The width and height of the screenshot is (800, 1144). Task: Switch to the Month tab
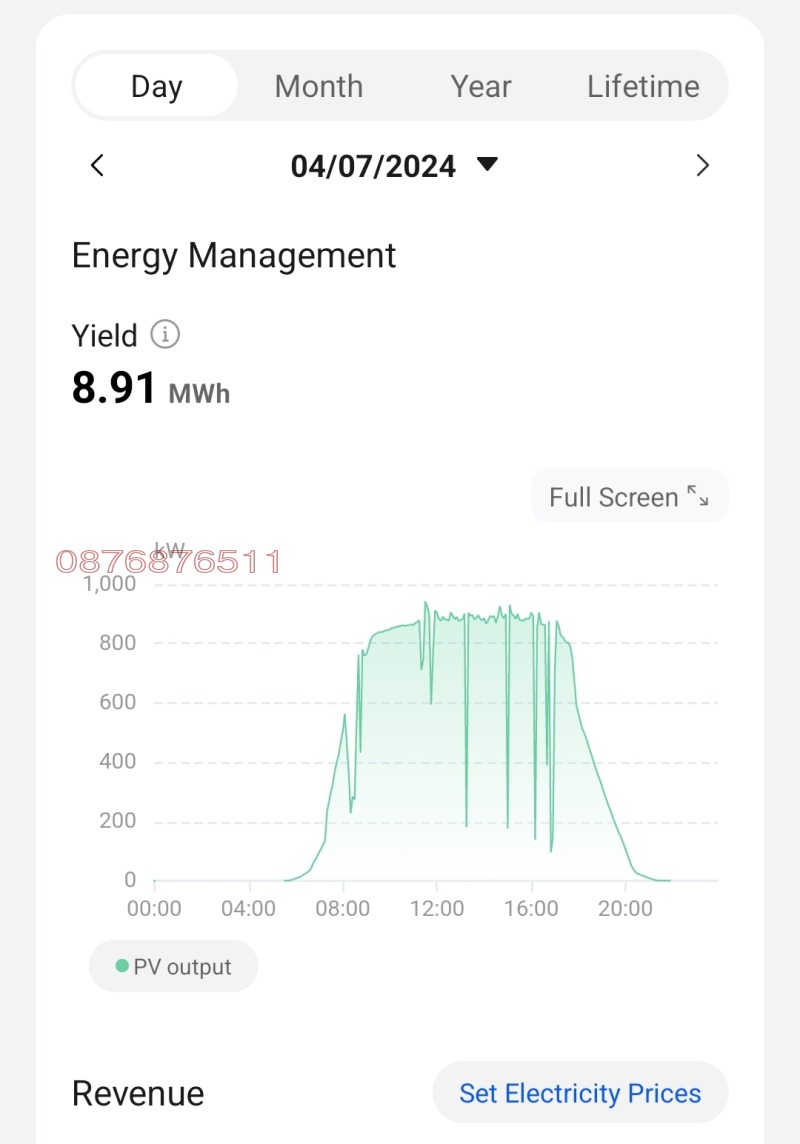tap(319, 86)
